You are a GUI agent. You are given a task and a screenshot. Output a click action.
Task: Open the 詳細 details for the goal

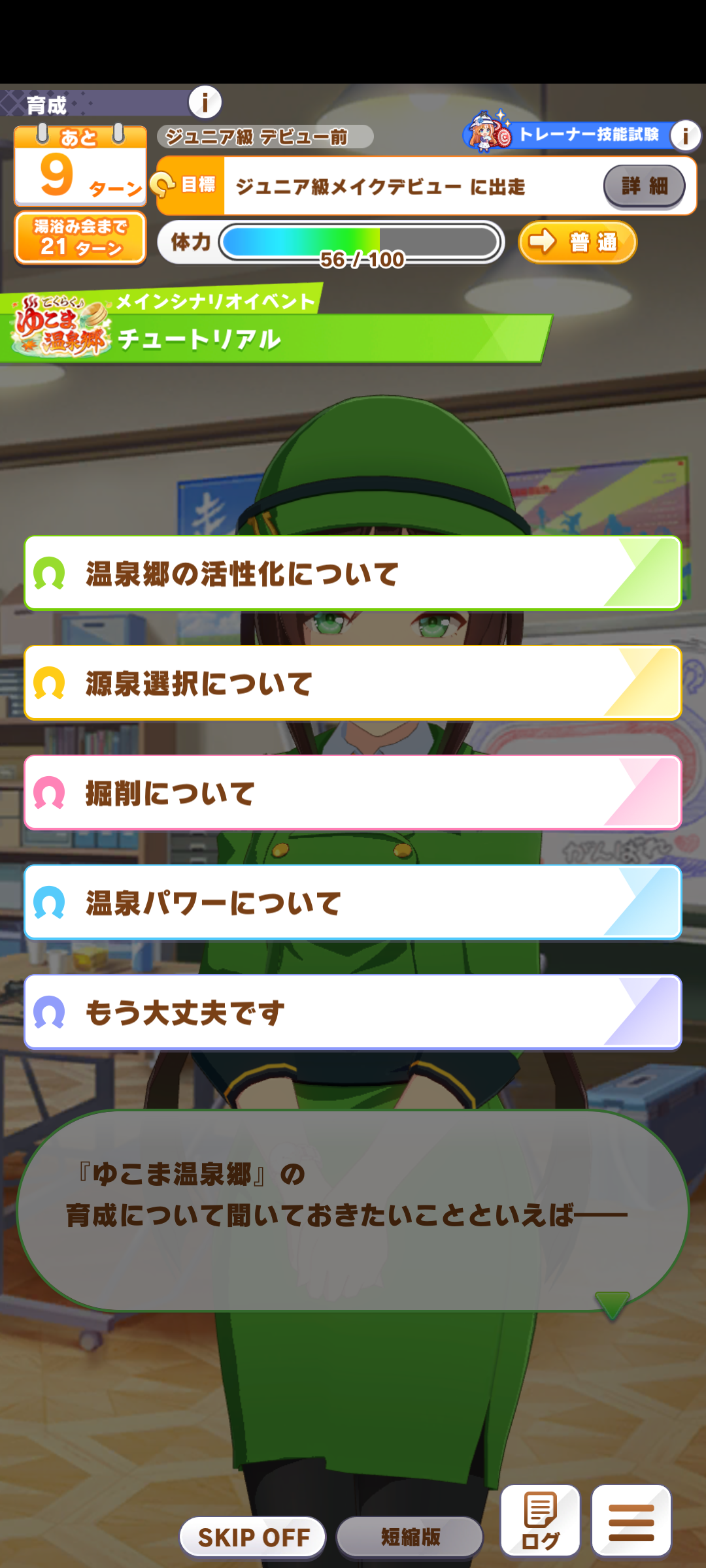point(644,186)
